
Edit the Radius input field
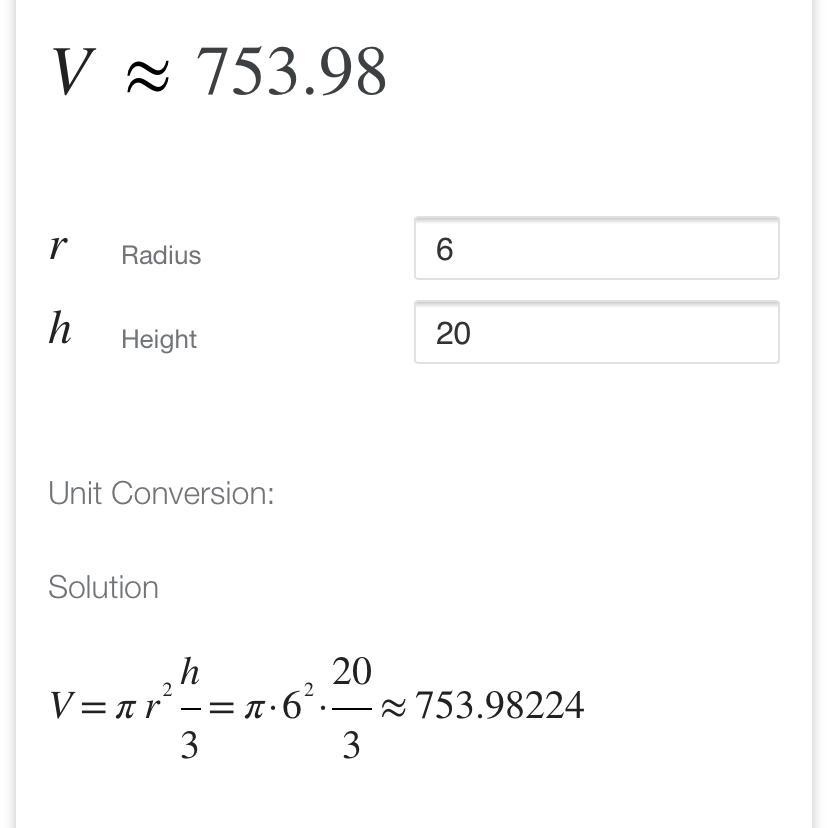point(596,249)
